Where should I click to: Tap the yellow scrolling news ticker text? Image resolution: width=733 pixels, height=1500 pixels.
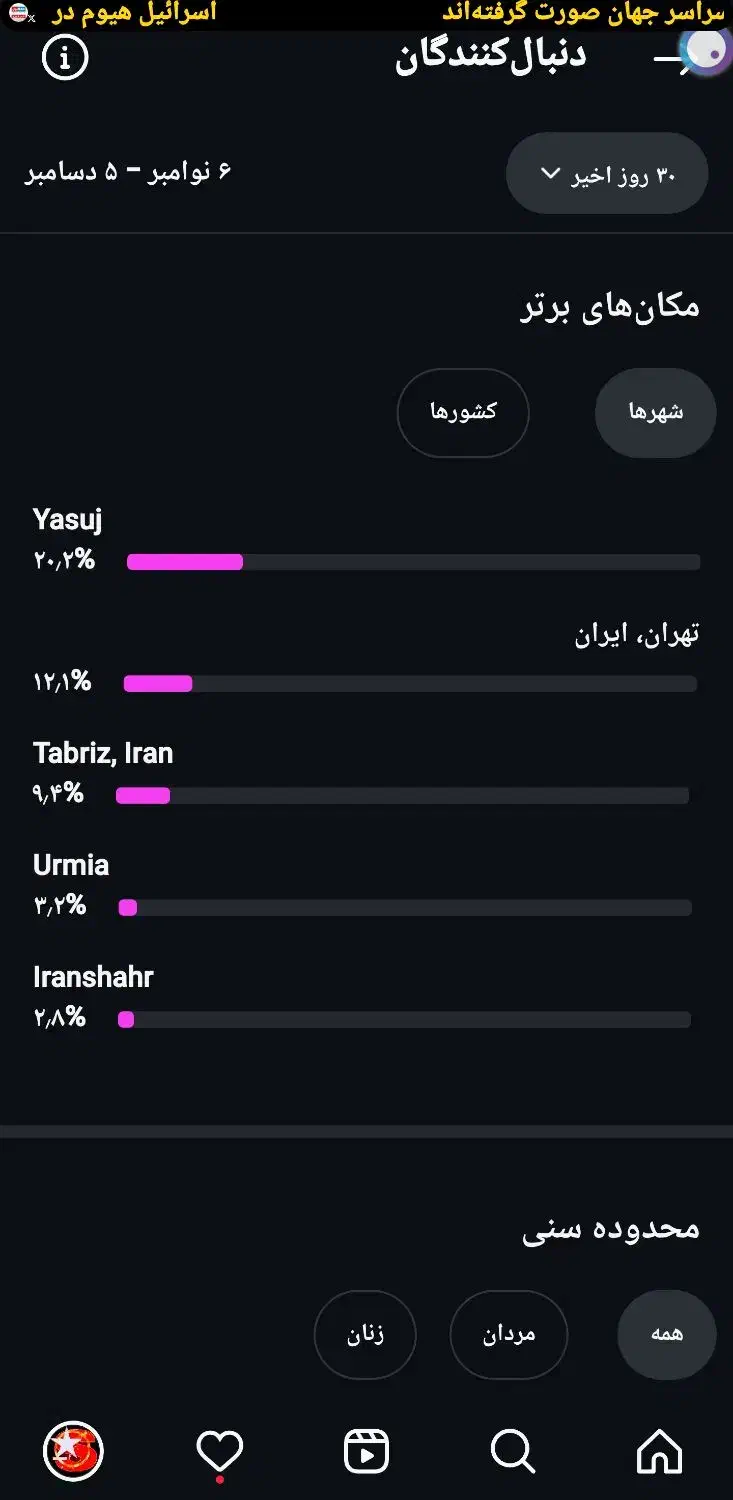[366, 12]
